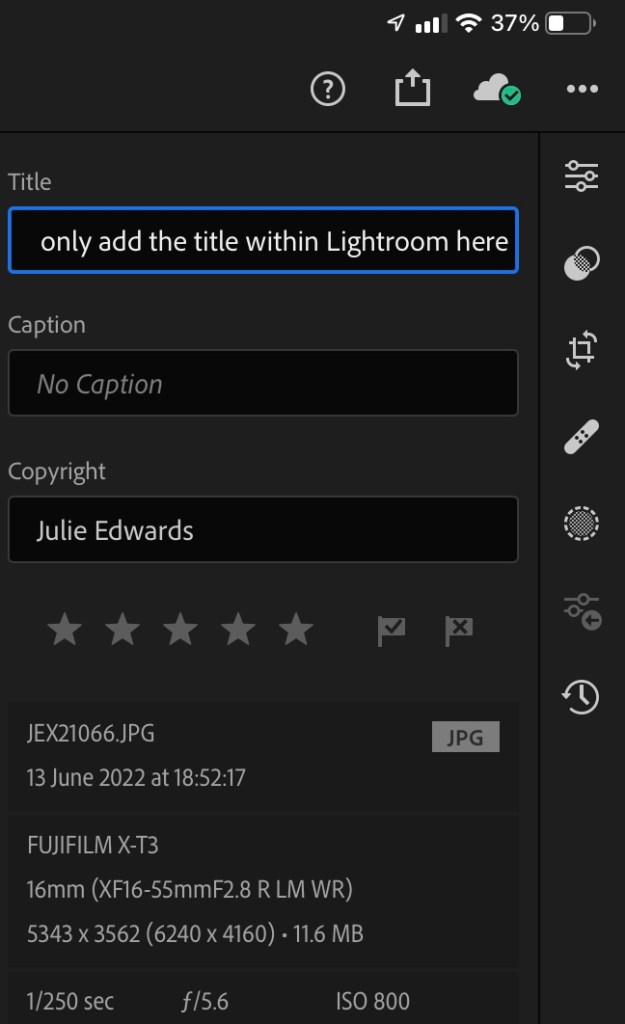
Task: Select the crop and rotate tool
Action: pos(581,350)
